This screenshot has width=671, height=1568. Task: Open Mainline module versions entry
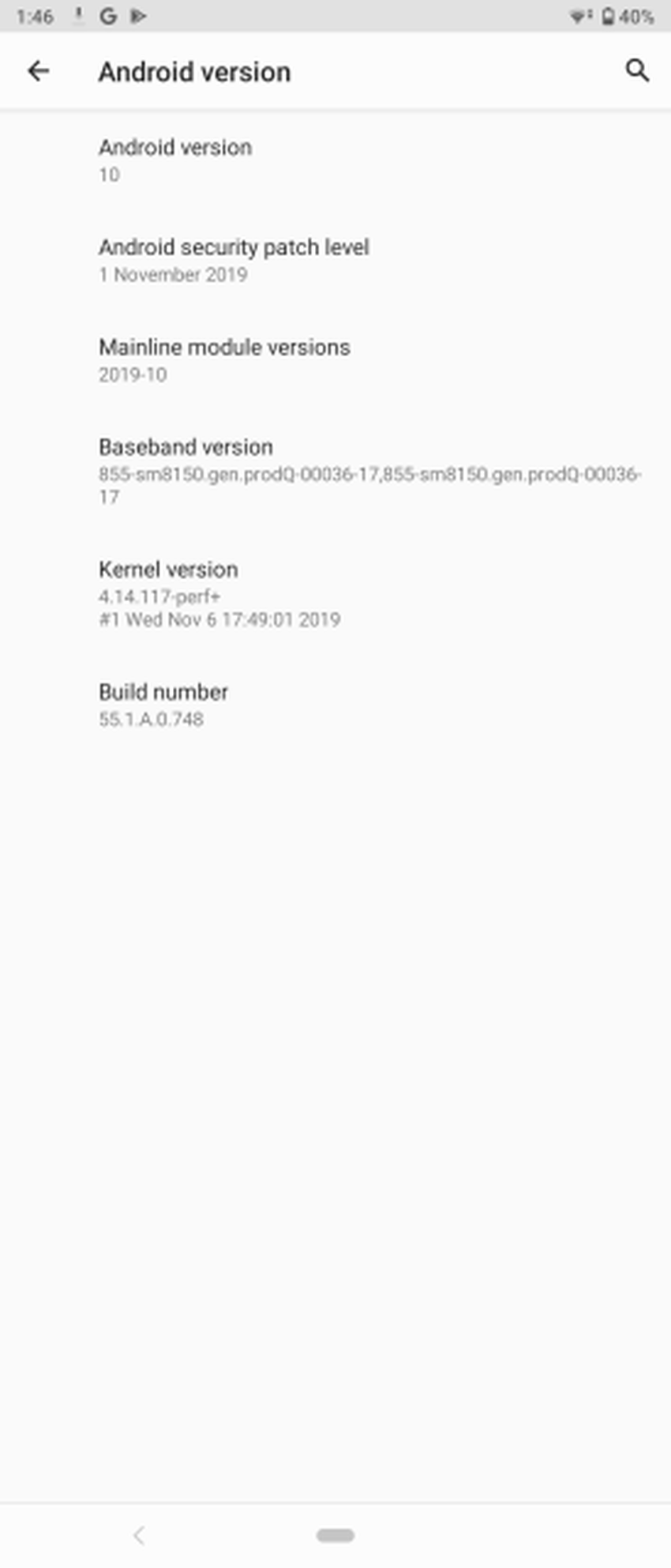335,360
